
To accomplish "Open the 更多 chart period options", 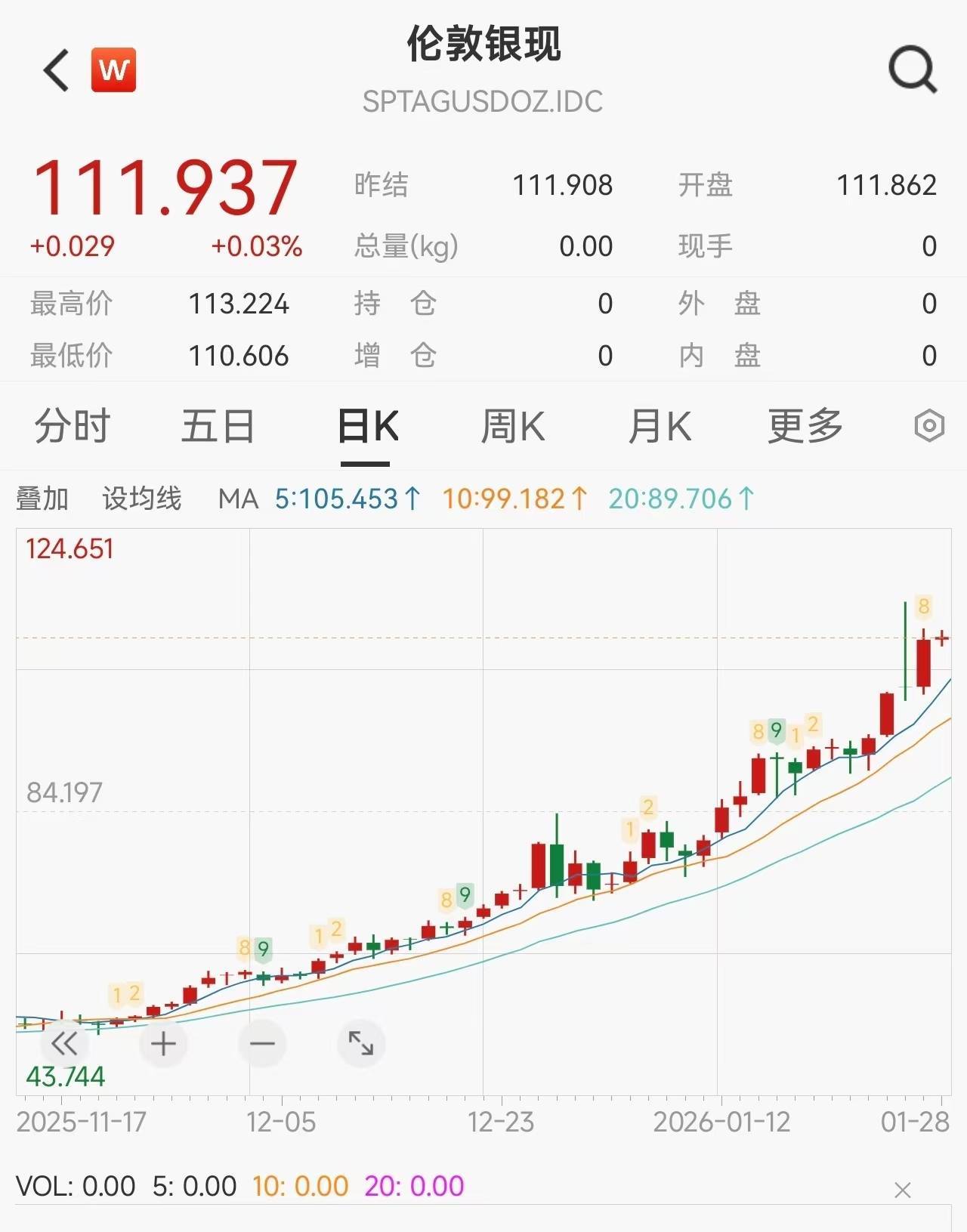I will tap(805, 426).
